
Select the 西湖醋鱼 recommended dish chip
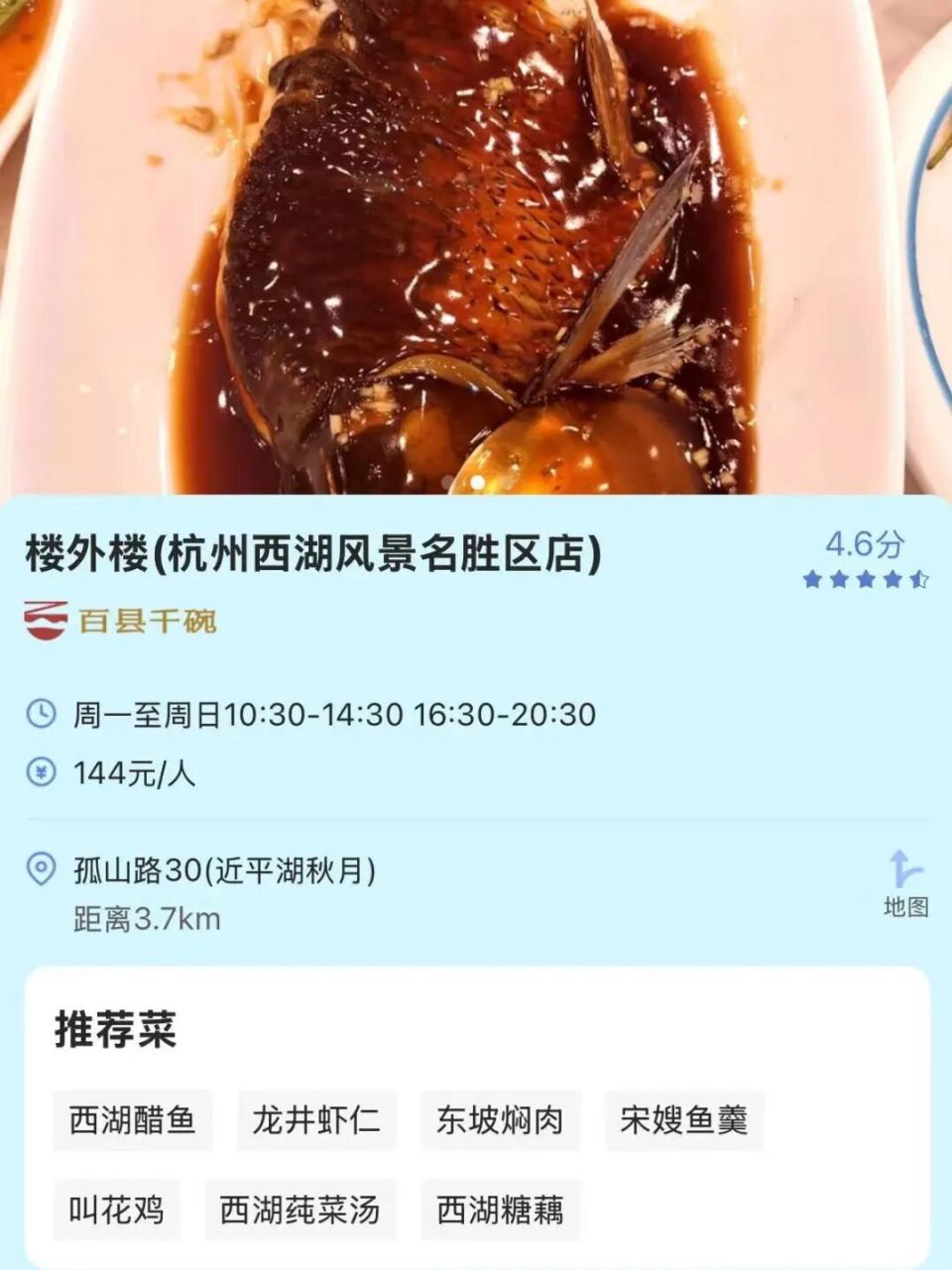[x=133, y=1121]
